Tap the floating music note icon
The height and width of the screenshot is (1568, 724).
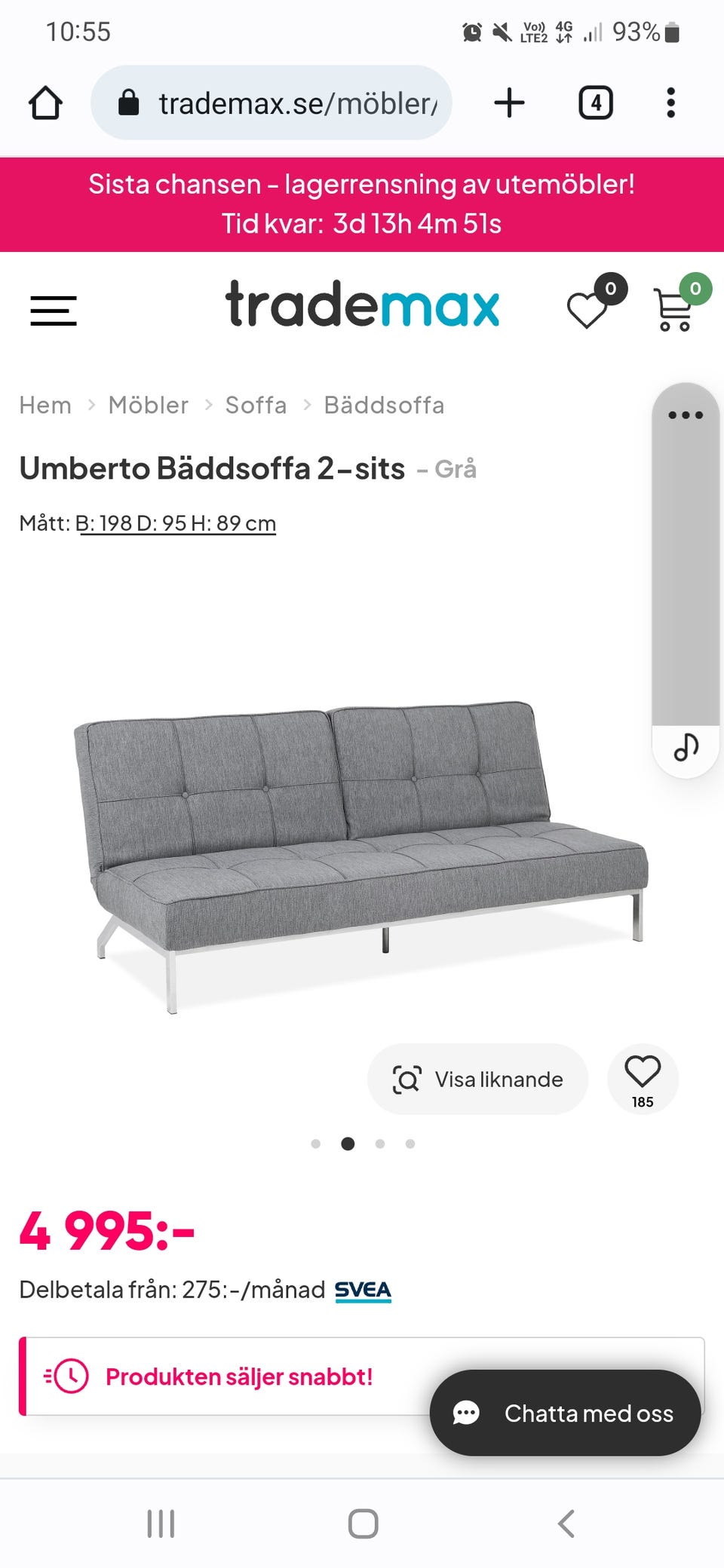tap(685, 747)
